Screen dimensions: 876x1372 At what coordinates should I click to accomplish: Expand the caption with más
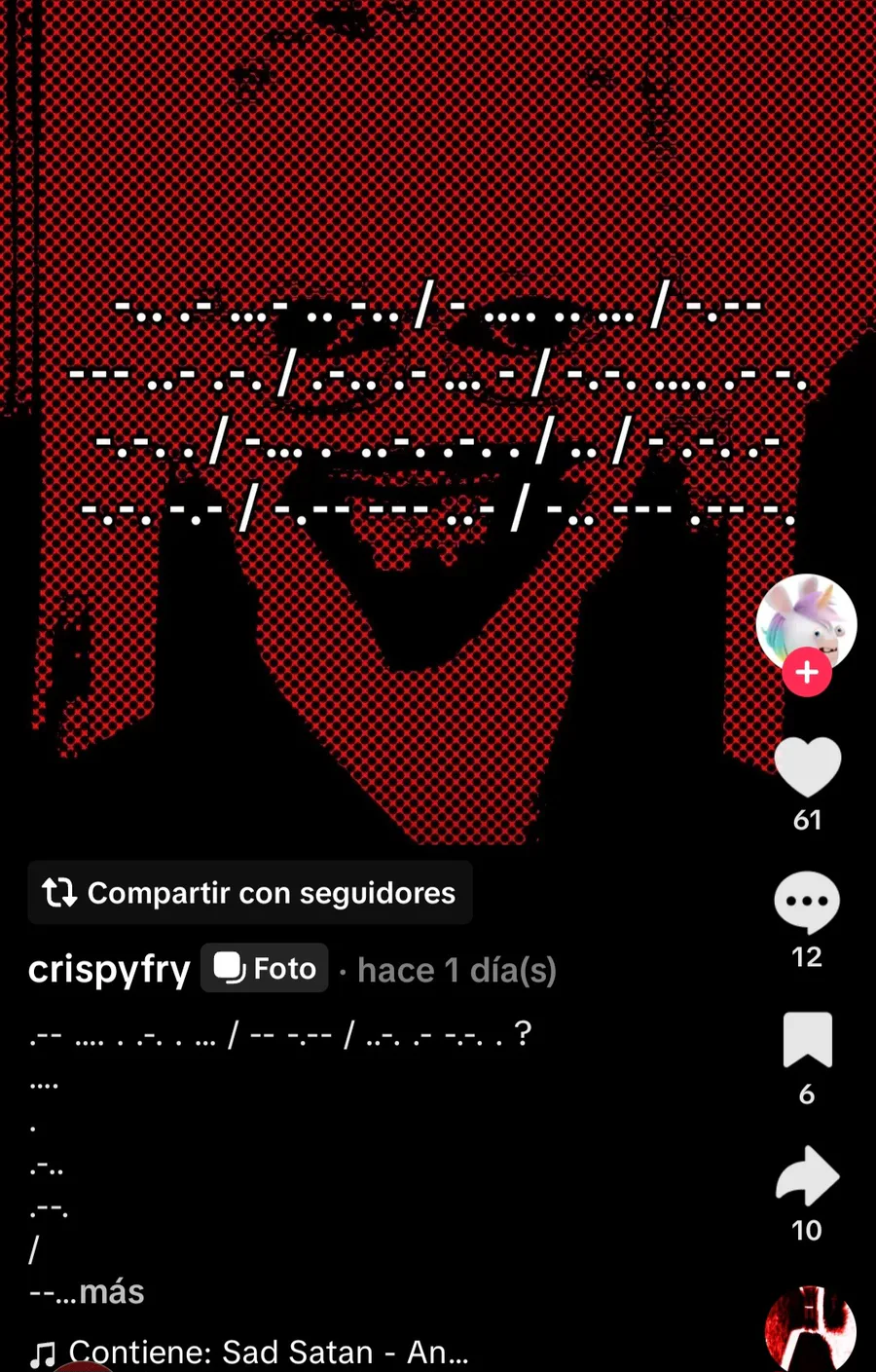(x=112, y=1292)
